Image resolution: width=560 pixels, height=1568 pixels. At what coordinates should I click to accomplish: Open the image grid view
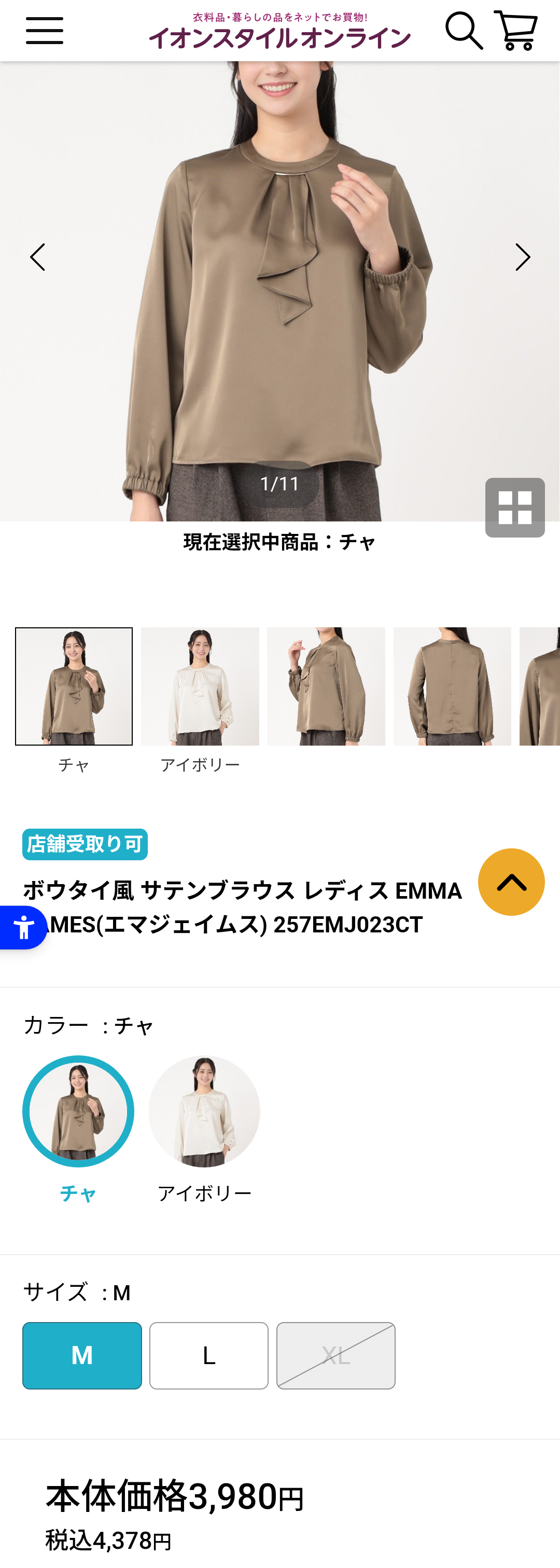click(x=514, y=507)
